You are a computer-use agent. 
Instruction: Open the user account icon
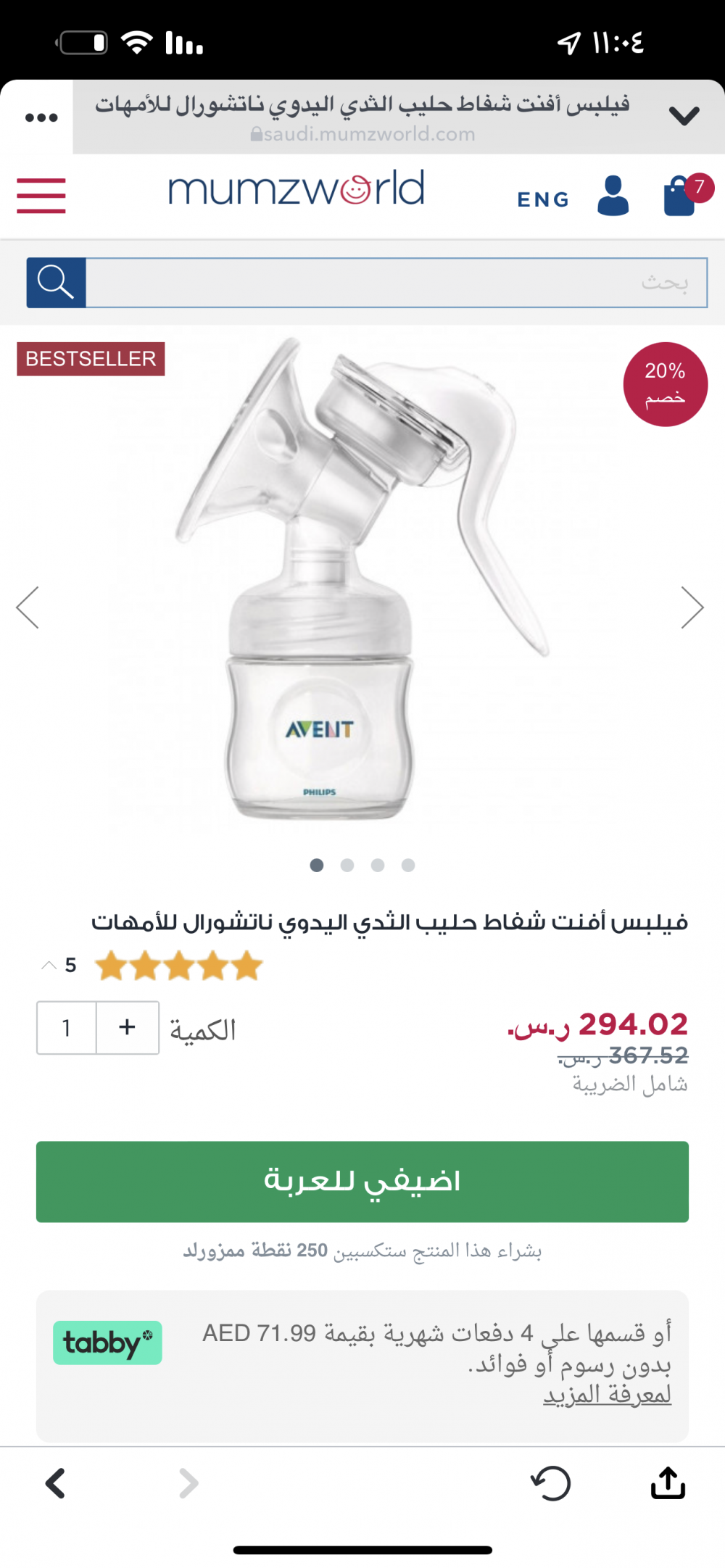pos(613,196)
